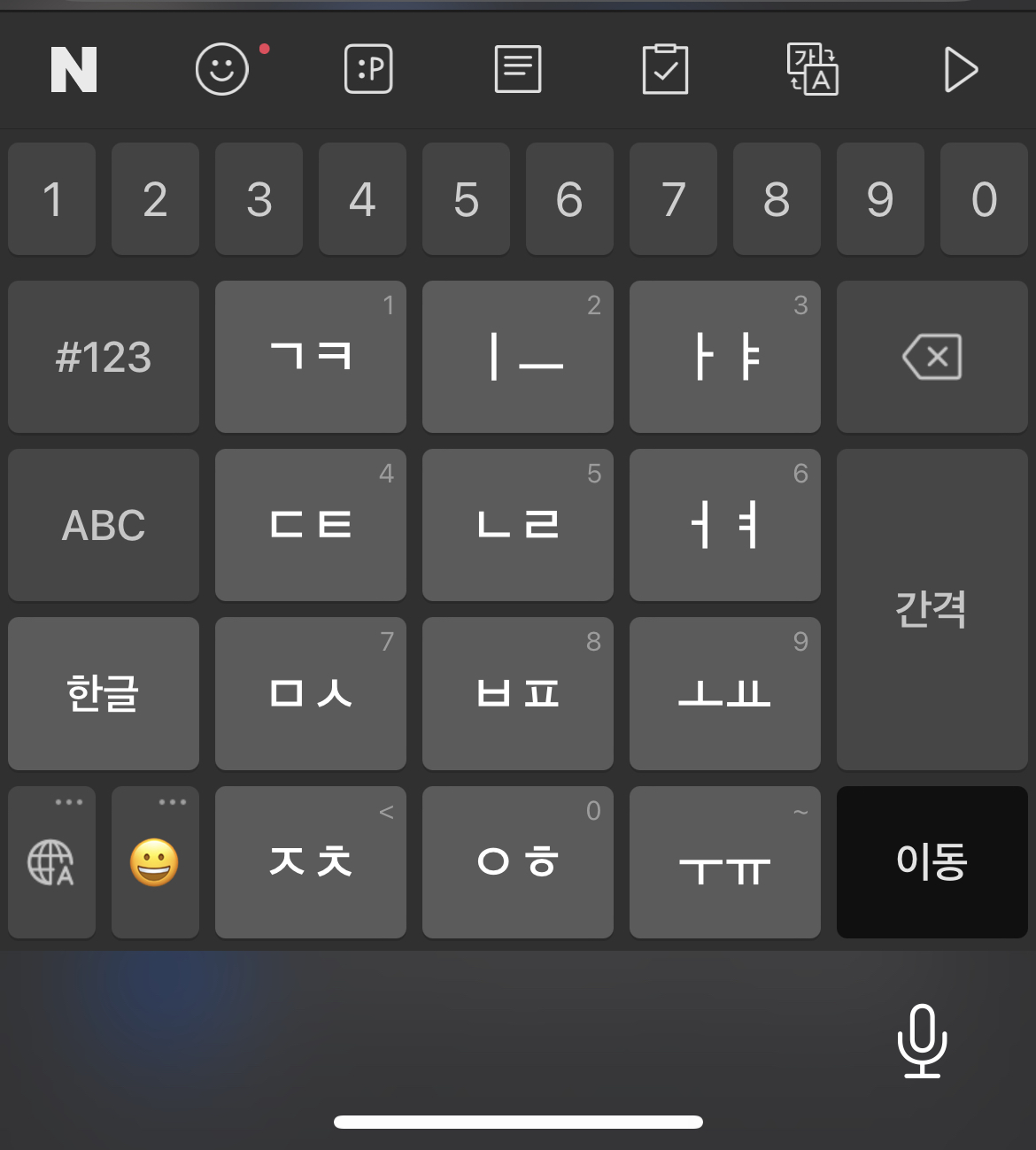
Task: Select the 한글 Korean layout key
Action: [x=104, y=693]
